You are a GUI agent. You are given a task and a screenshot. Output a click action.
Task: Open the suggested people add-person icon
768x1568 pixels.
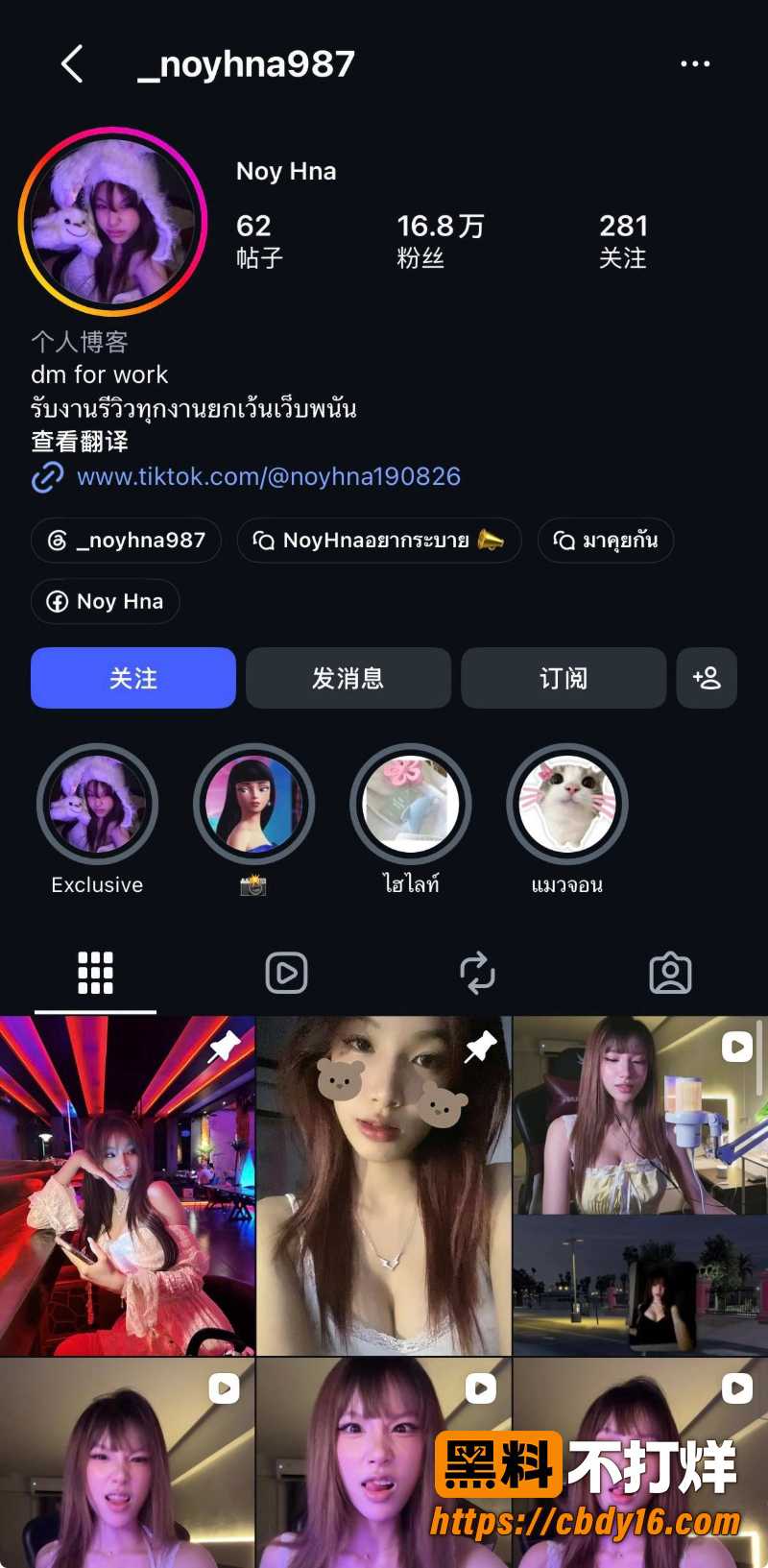pos(707,678)
